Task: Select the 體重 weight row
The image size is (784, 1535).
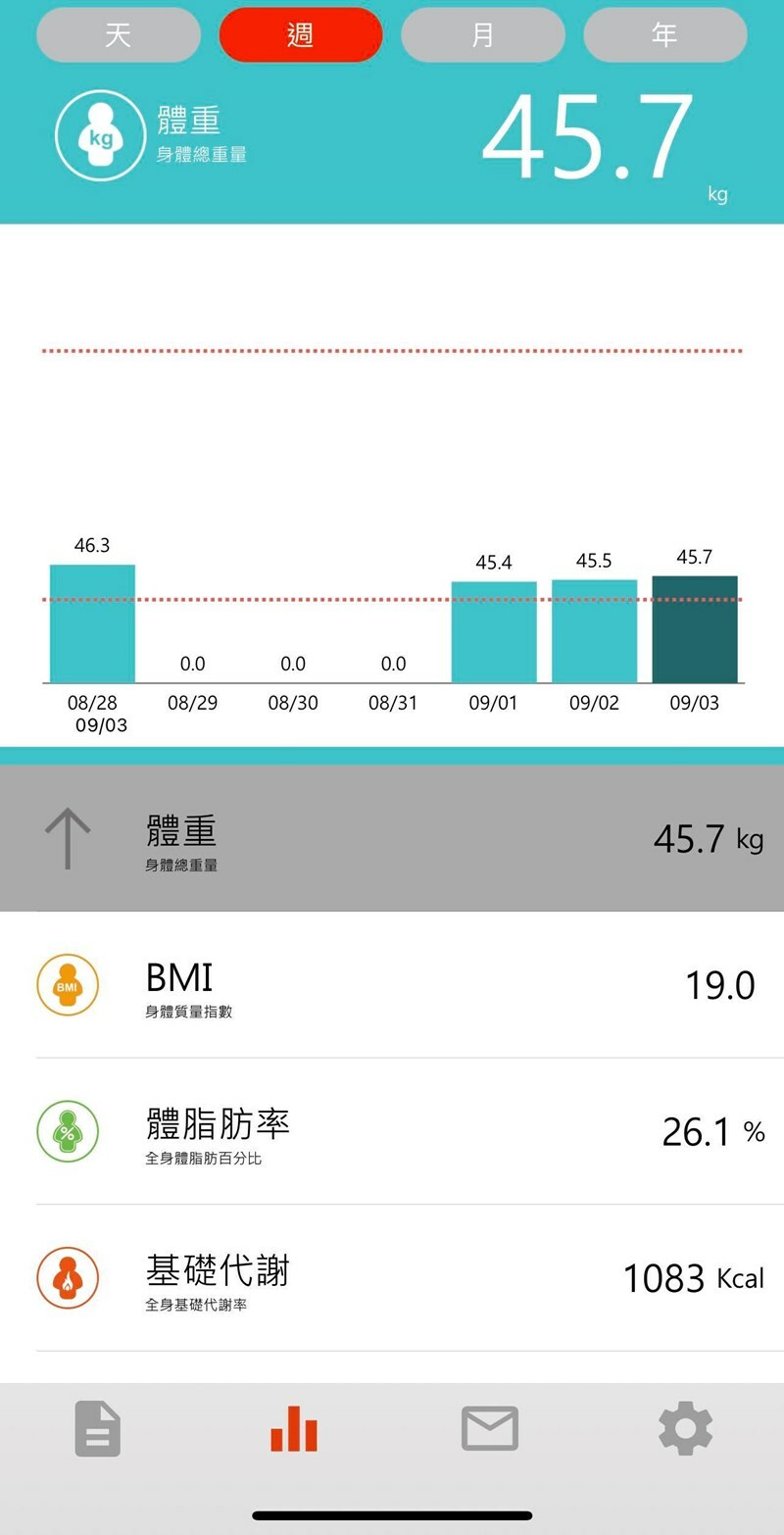Action: pos(392,839)
